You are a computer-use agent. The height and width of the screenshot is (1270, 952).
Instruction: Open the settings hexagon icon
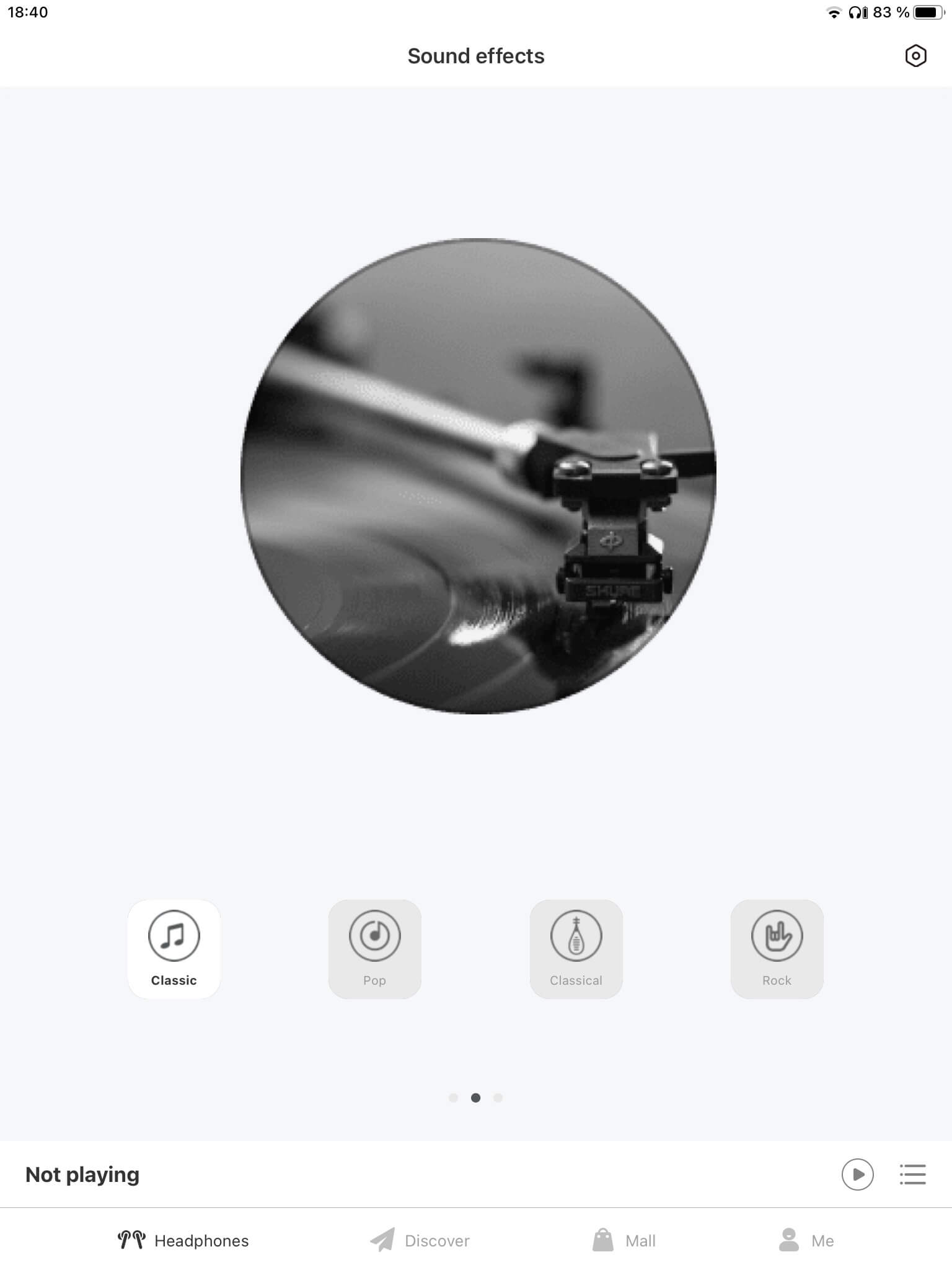[915, 56]
